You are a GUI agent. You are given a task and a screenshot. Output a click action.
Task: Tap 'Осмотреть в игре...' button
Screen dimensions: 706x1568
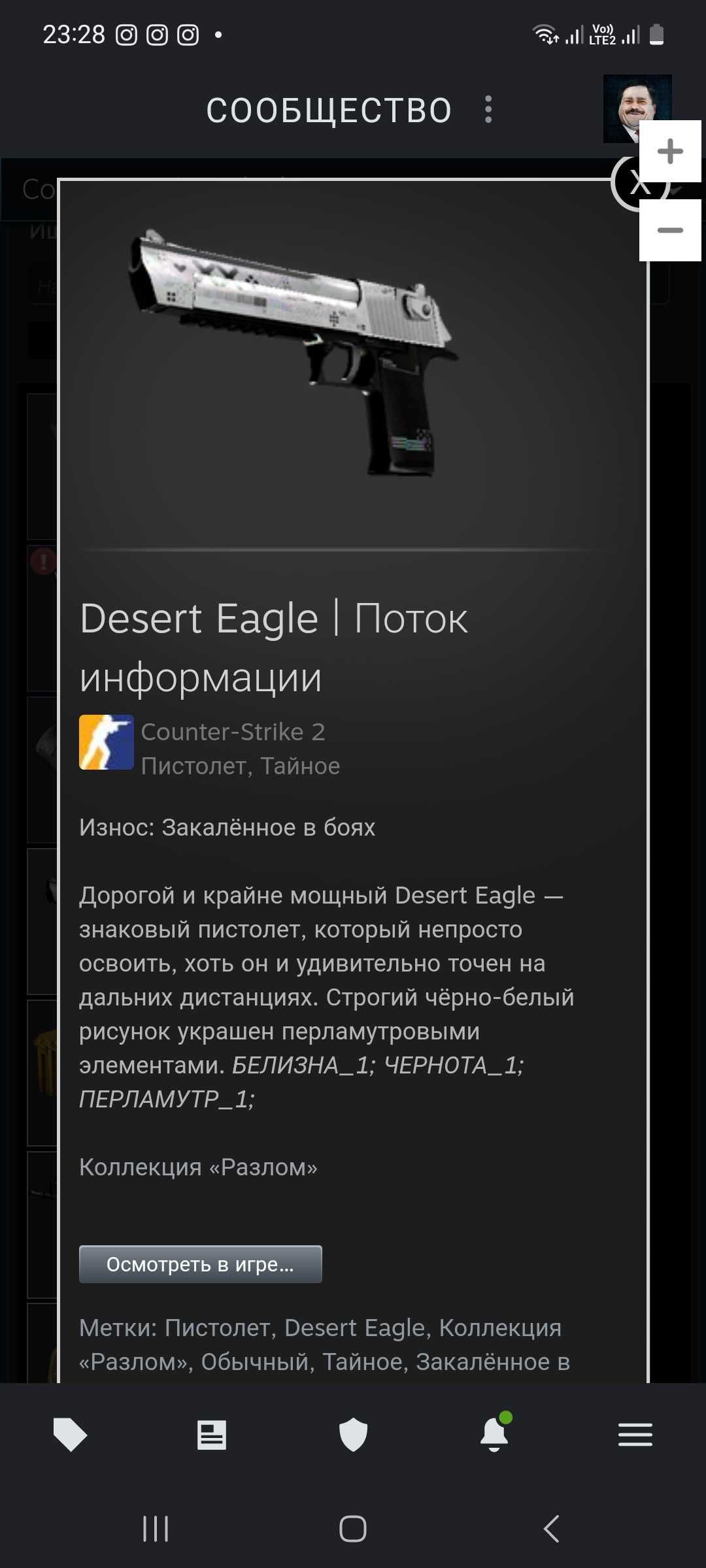pyautogui.click(x=200, y=1264)
